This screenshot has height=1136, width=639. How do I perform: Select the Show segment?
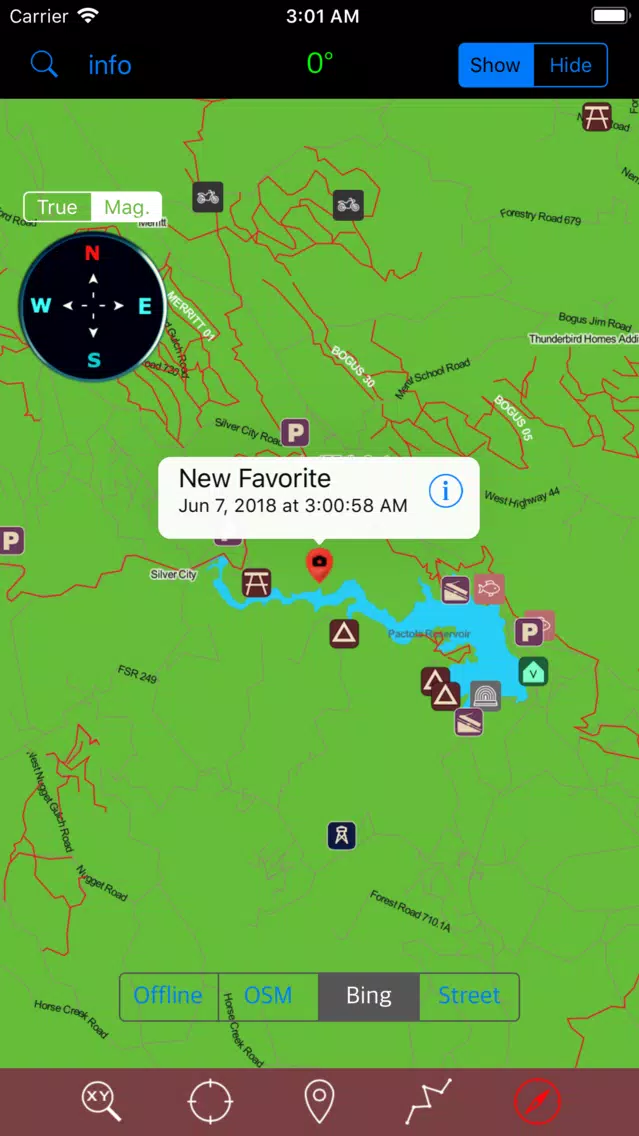click(x=495, y=65)
